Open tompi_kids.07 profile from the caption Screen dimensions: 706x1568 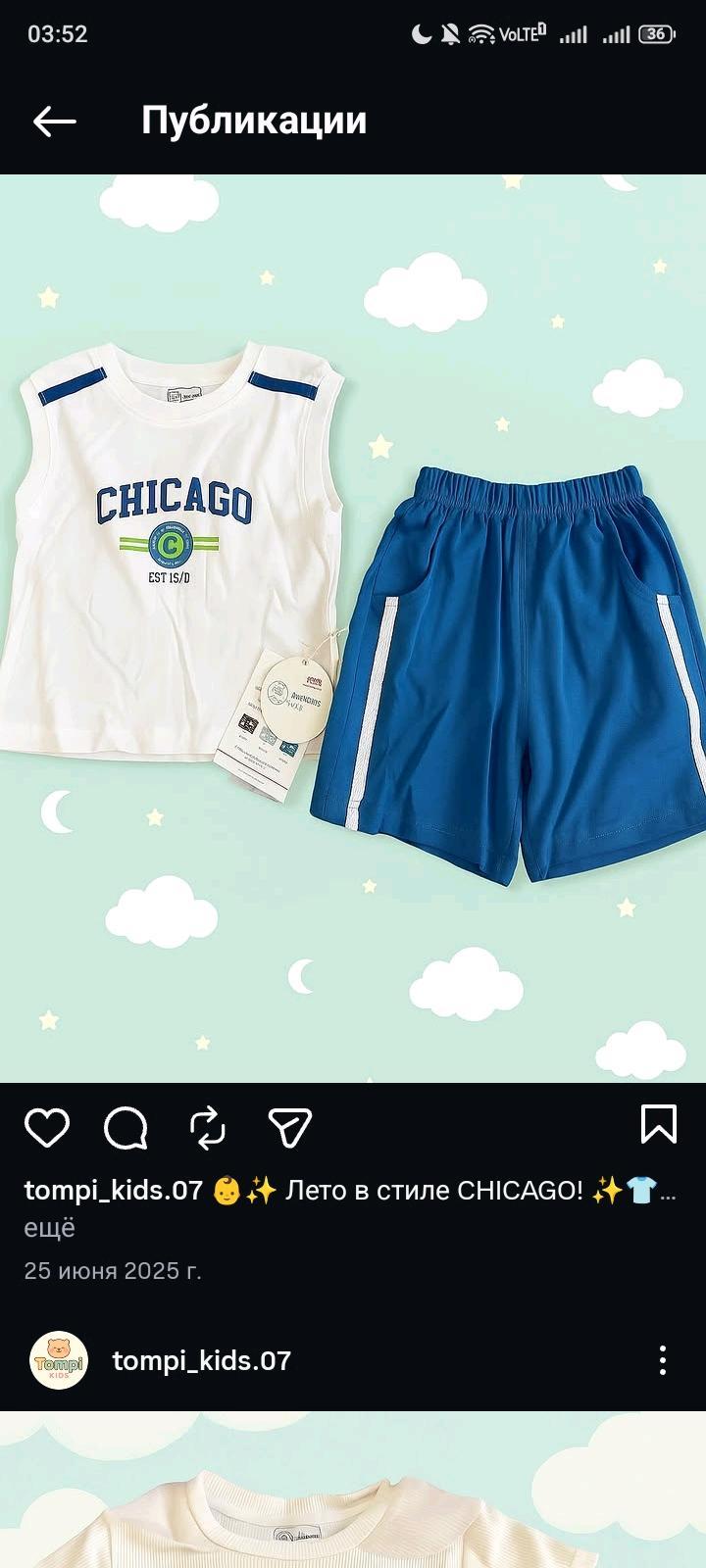tap(113, 1191)
